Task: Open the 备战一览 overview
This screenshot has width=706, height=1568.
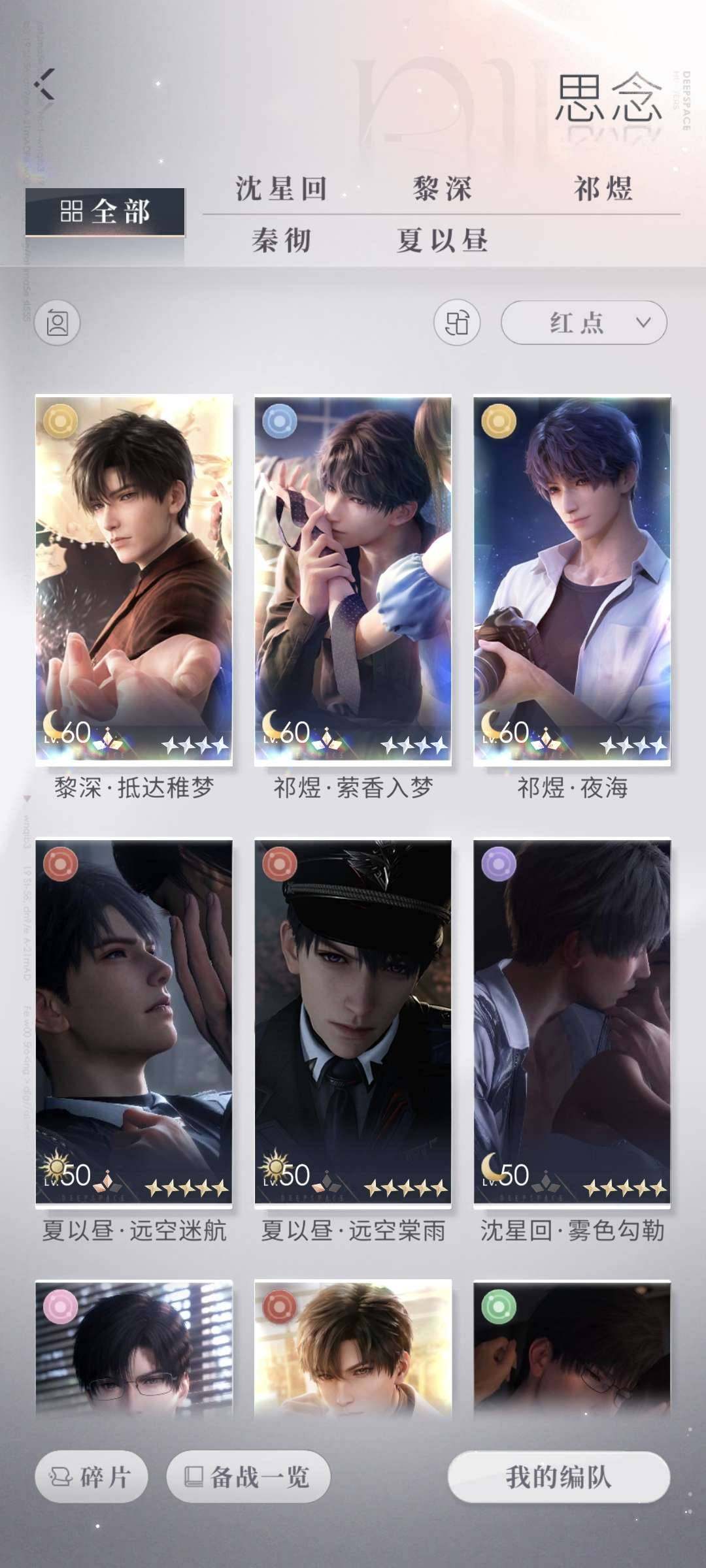Action: tap(248, 1477)
